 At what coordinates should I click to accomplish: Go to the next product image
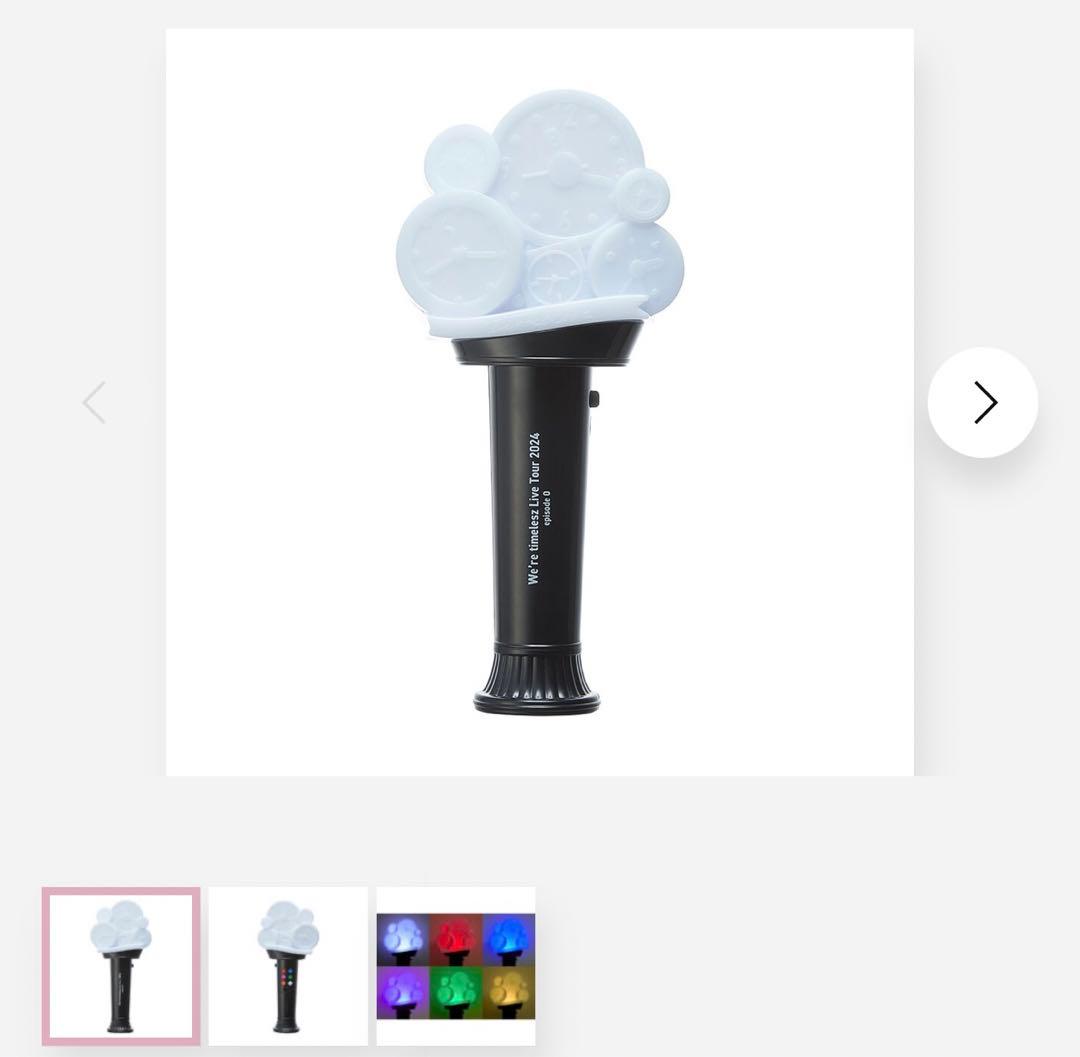click(982, 402)
